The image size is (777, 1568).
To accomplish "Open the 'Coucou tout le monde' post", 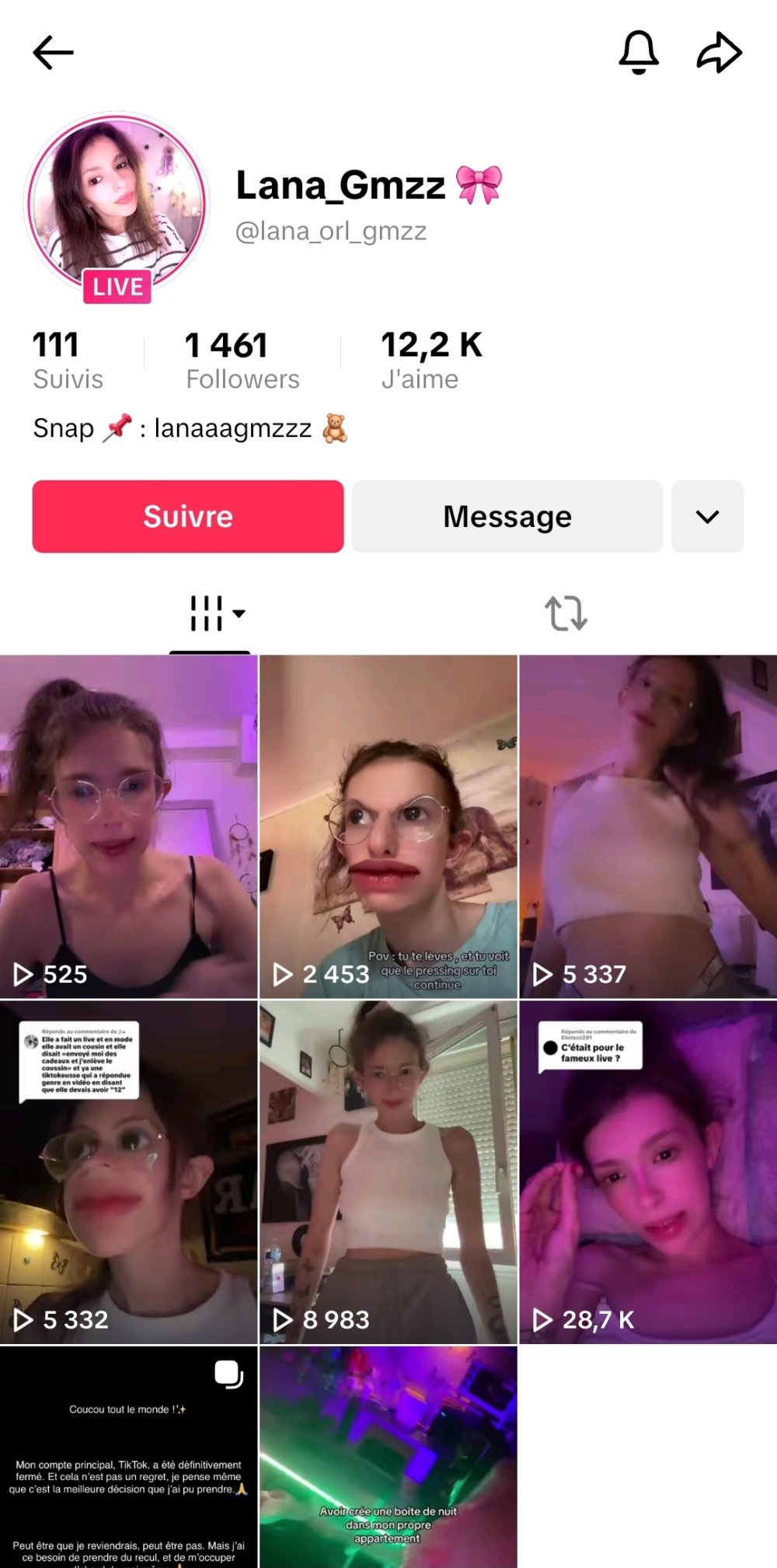I will click(128, 1458).
